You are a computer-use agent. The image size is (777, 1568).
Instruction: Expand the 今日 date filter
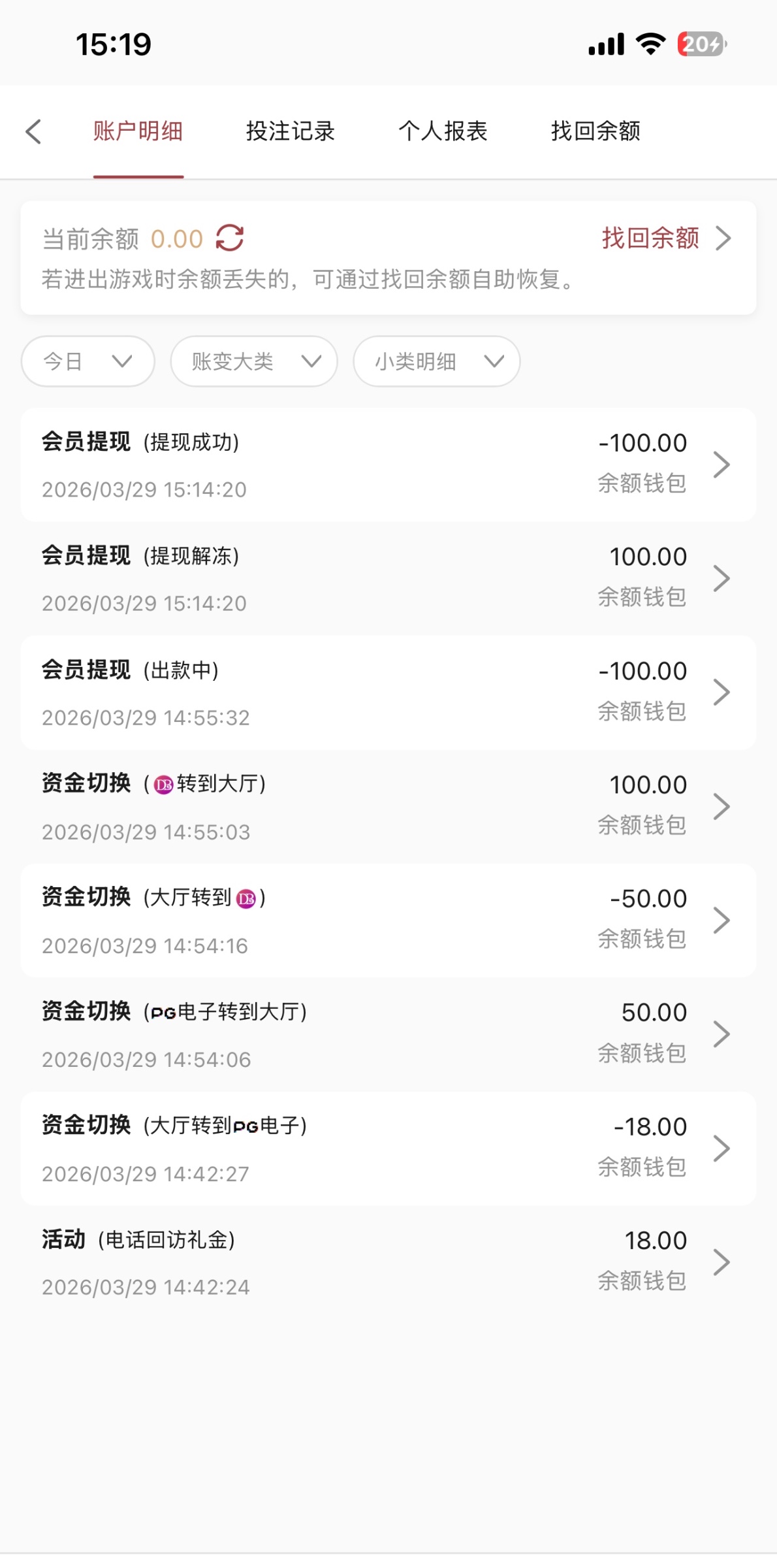point(87,361)
